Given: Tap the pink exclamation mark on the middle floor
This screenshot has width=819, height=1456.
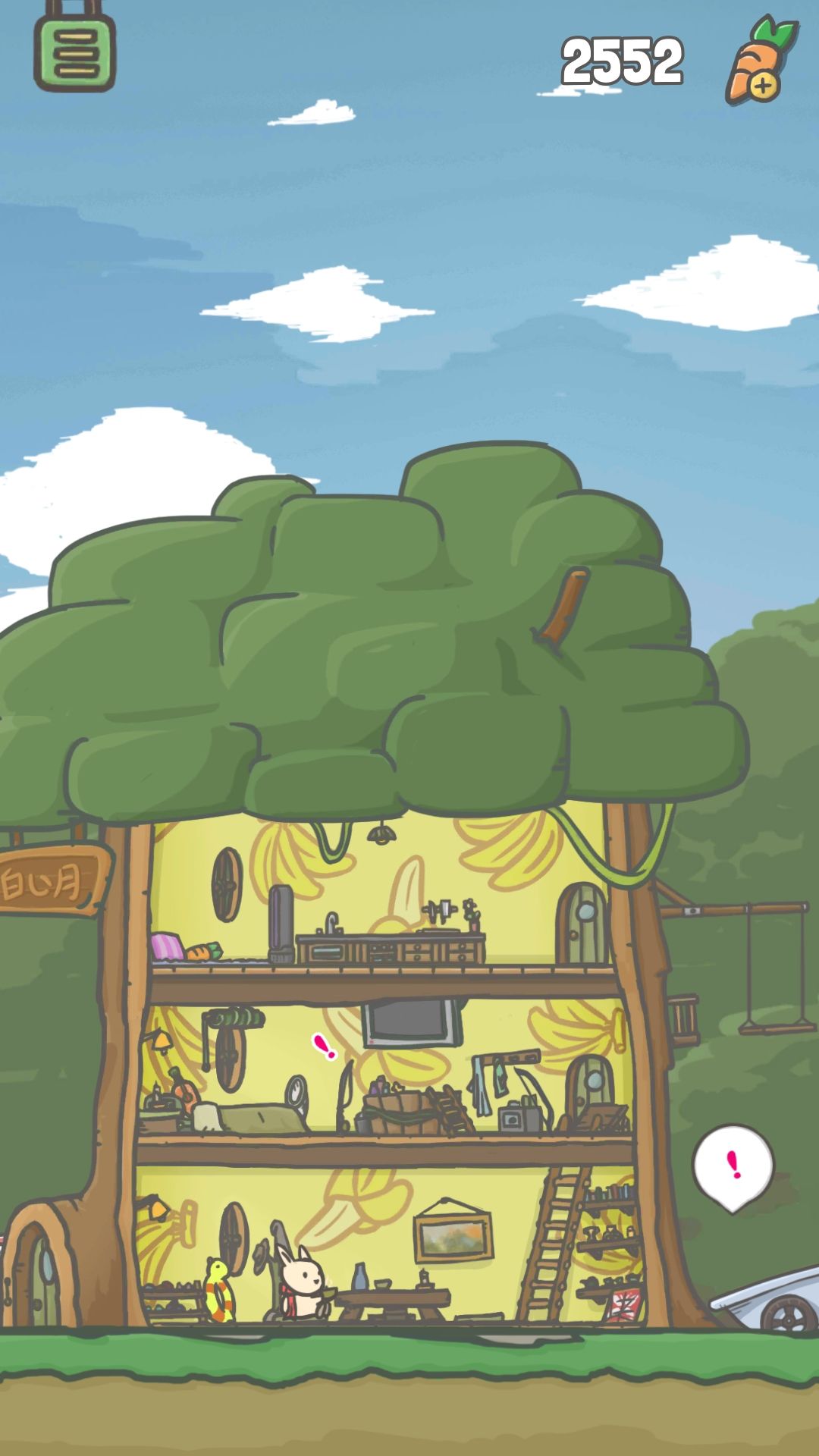Looking at the screenshot, I should [x=325, y=1046].
